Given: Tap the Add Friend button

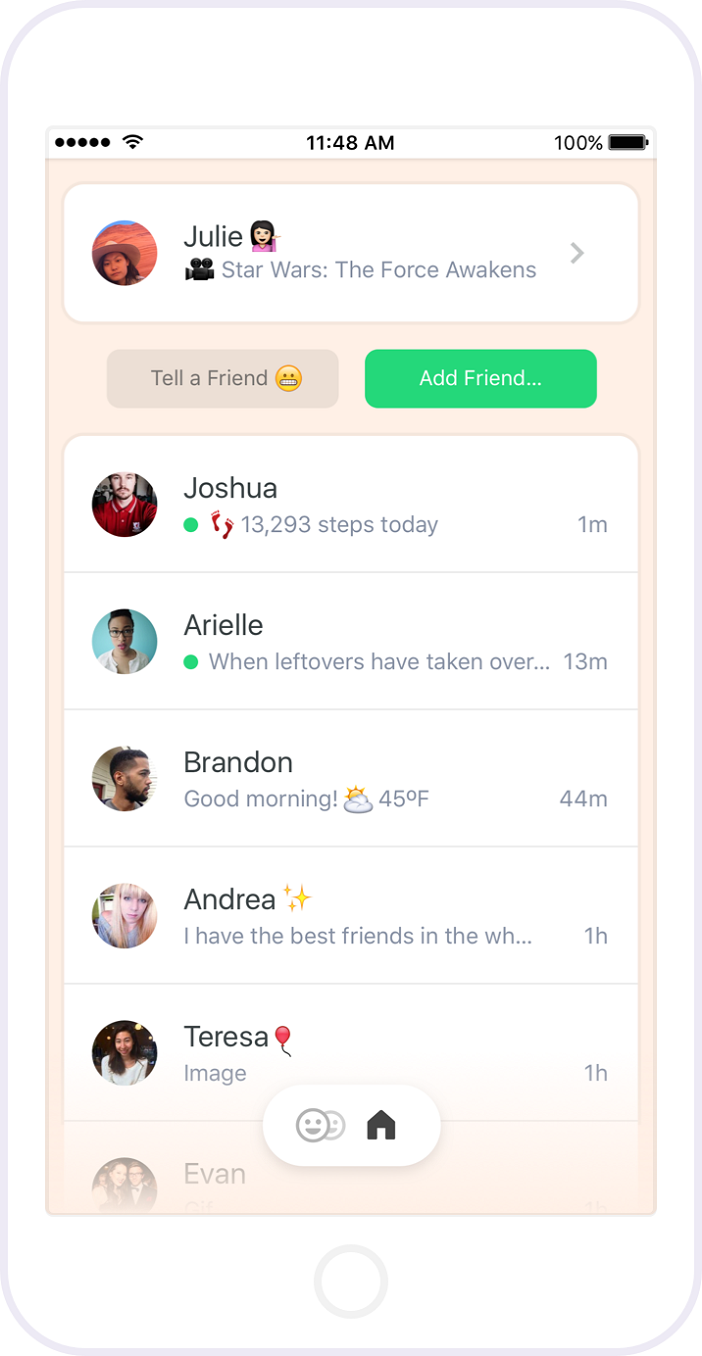Looking at the screenshot, I should coord(481,378).
